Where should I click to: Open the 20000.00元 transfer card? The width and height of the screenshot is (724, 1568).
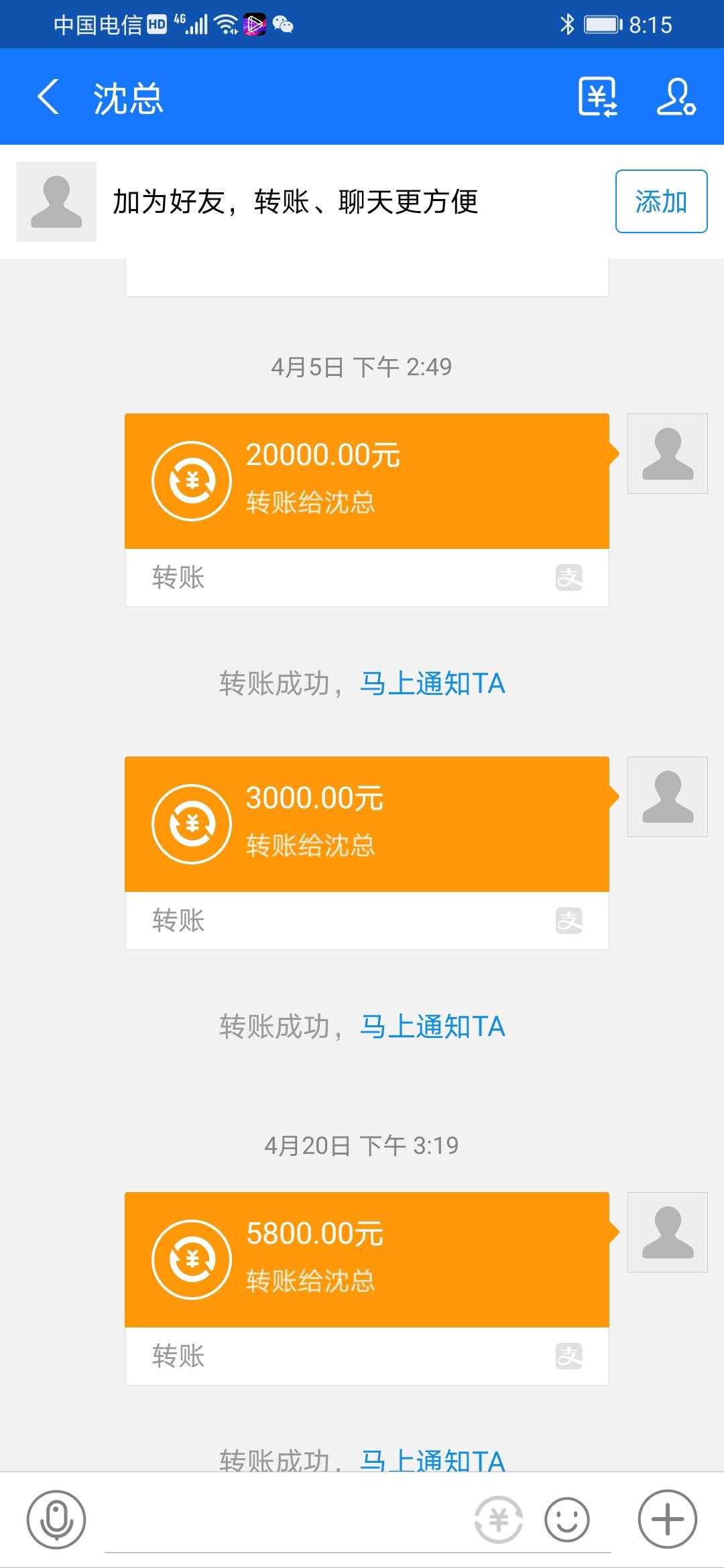pos(367,482)
